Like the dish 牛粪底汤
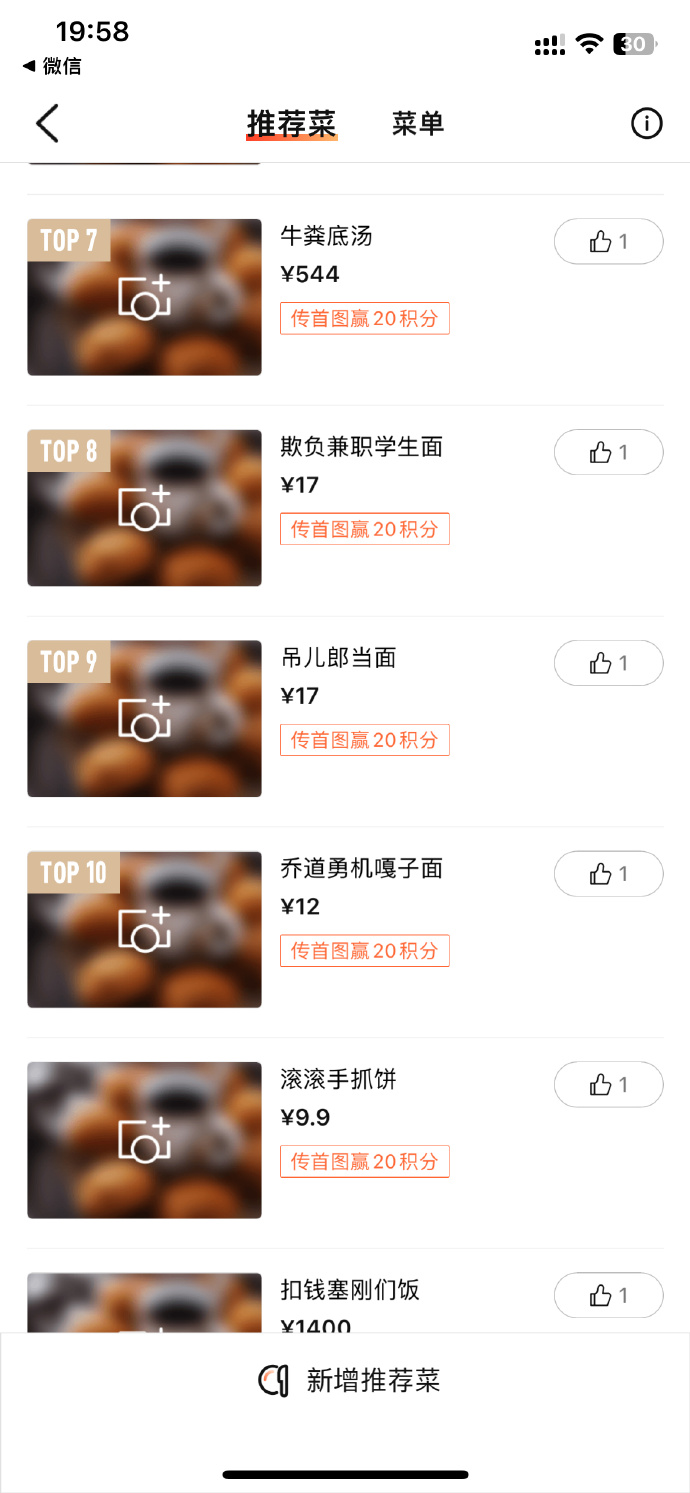 [x=608, y=241]
